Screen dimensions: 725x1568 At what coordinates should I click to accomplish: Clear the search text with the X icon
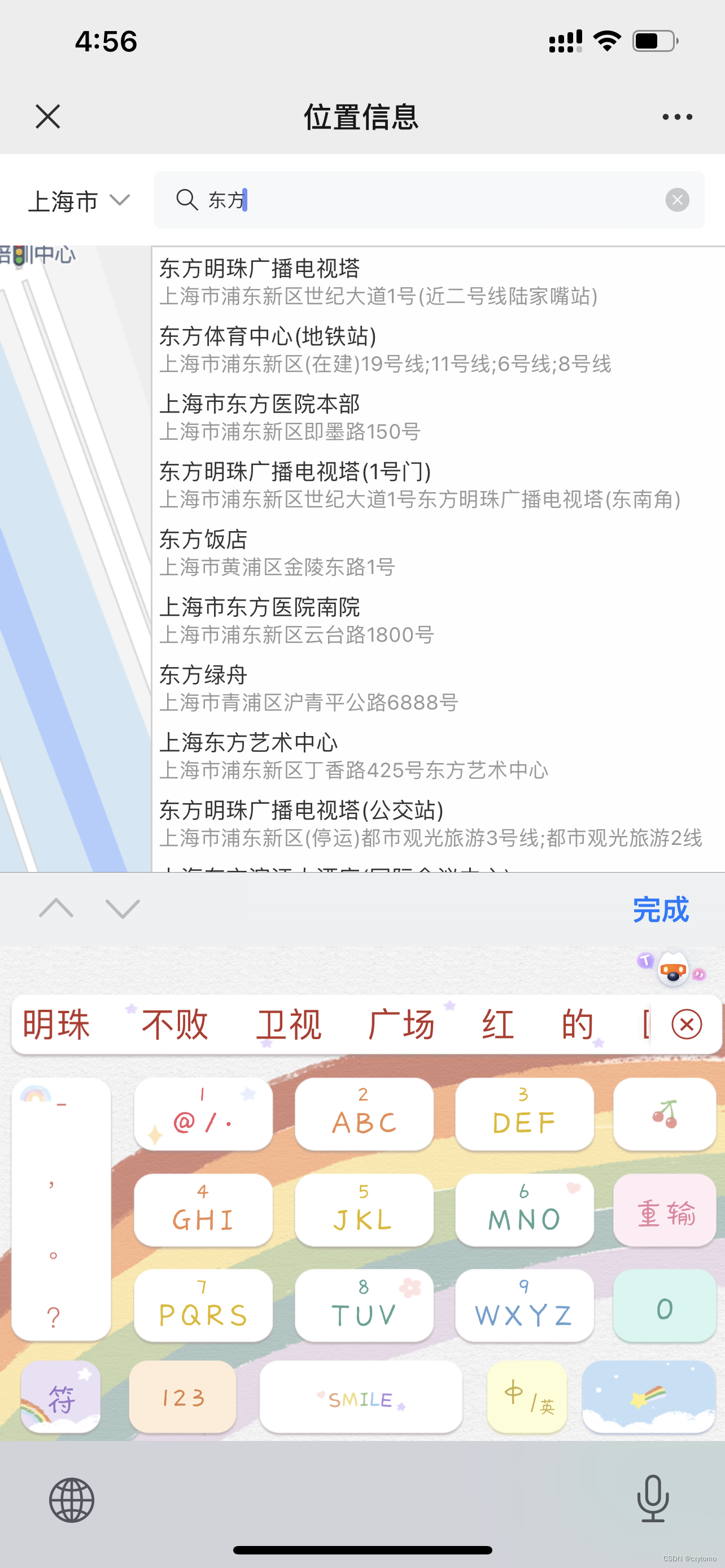(x=678, y=200)
